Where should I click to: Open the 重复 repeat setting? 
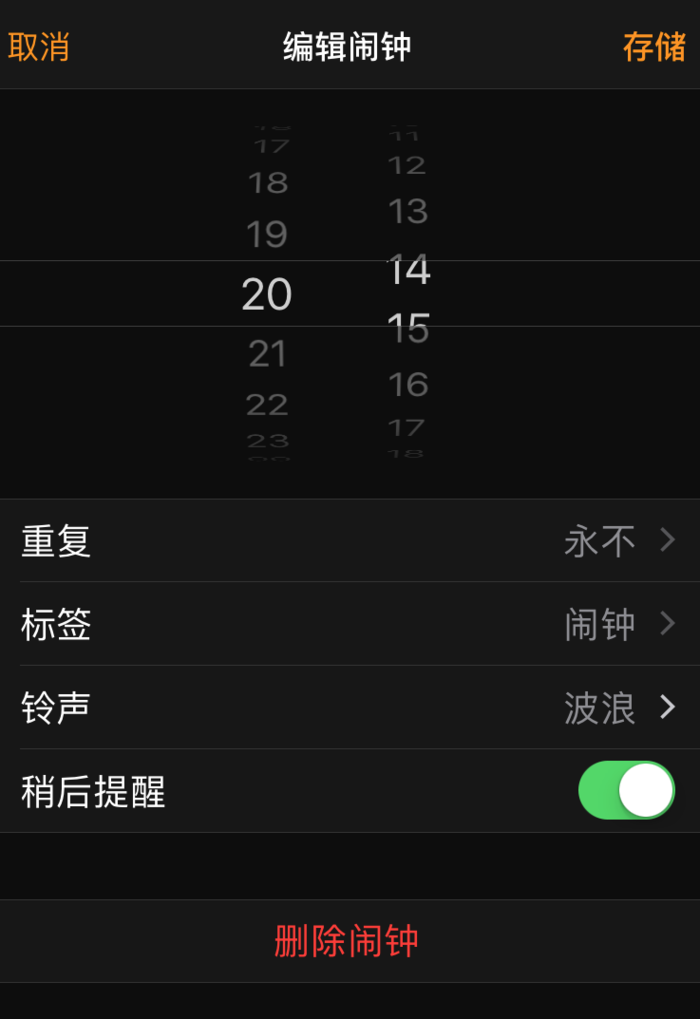[x=350, y=541]
